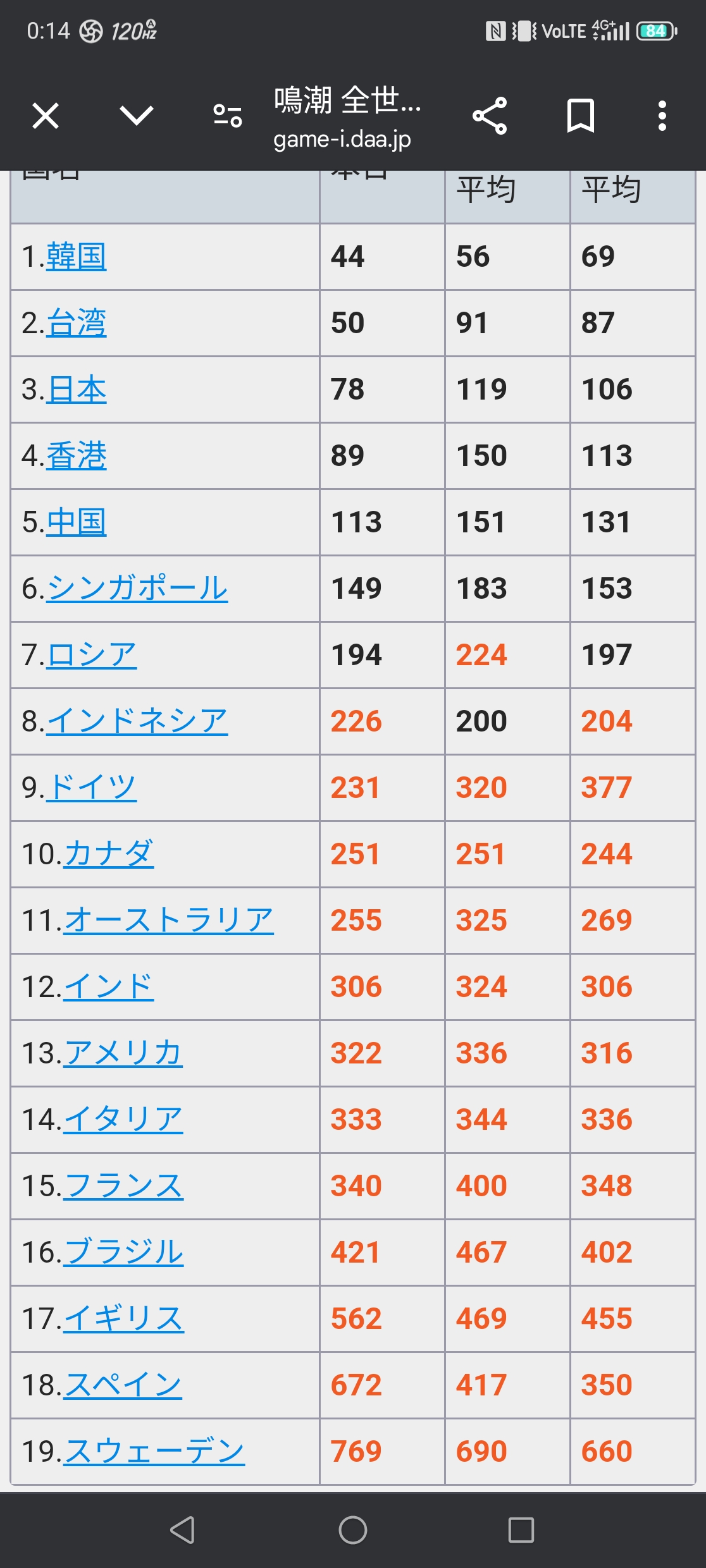
Task: Open the ロシア link
Action: (92, 655)
